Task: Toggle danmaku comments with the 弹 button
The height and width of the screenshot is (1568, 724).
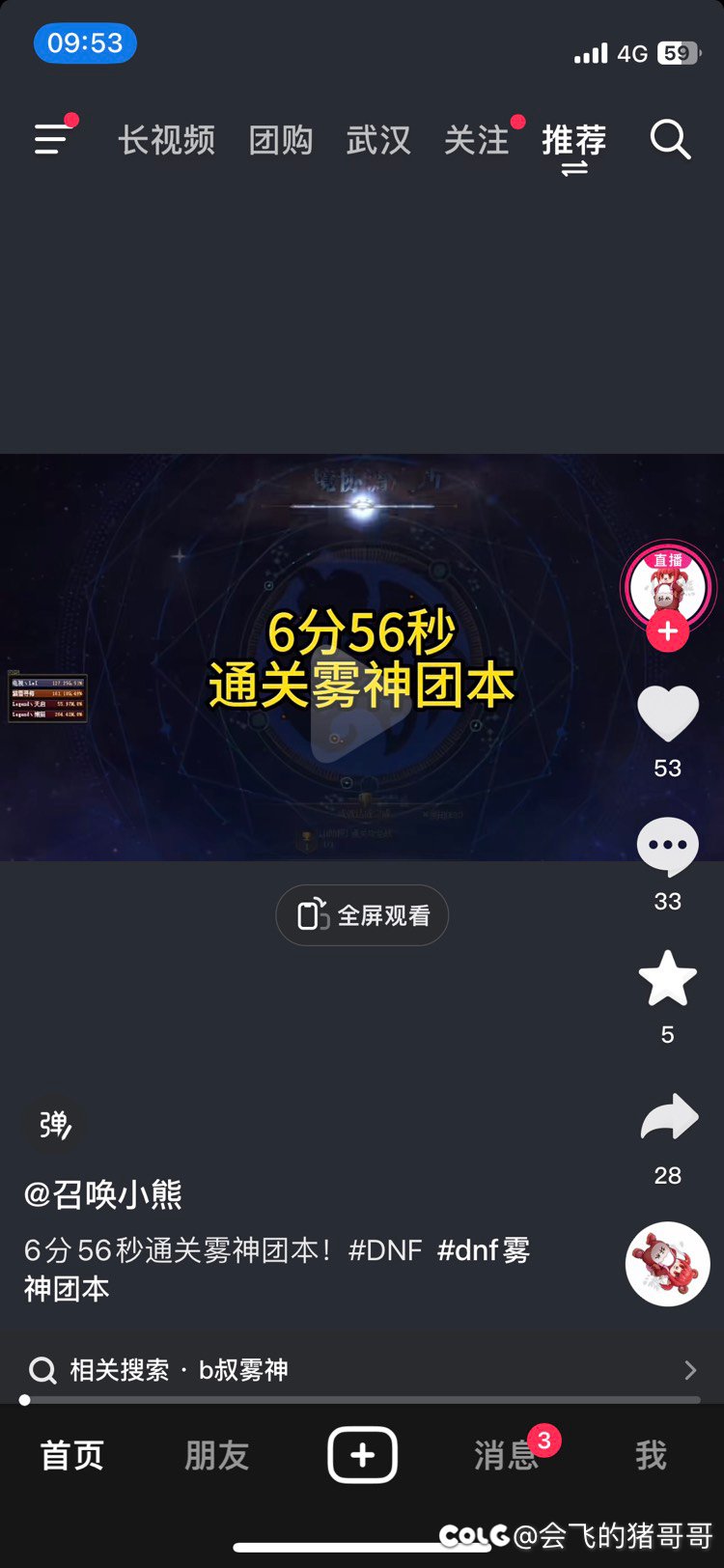Action: [x=53, y=1126]
